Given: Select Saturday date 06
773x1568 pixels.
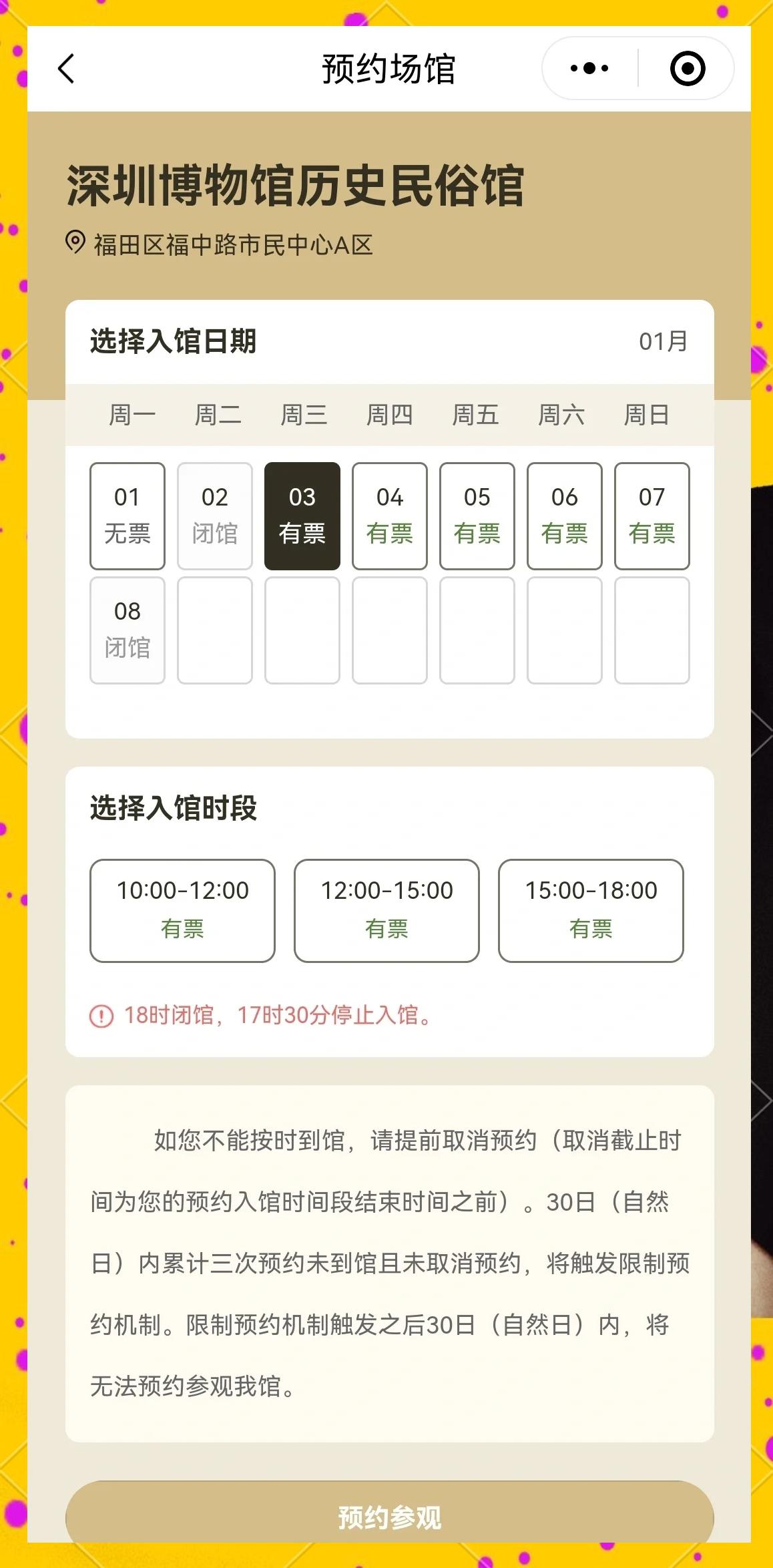Looking at the screenshot, I should (565, 516).
